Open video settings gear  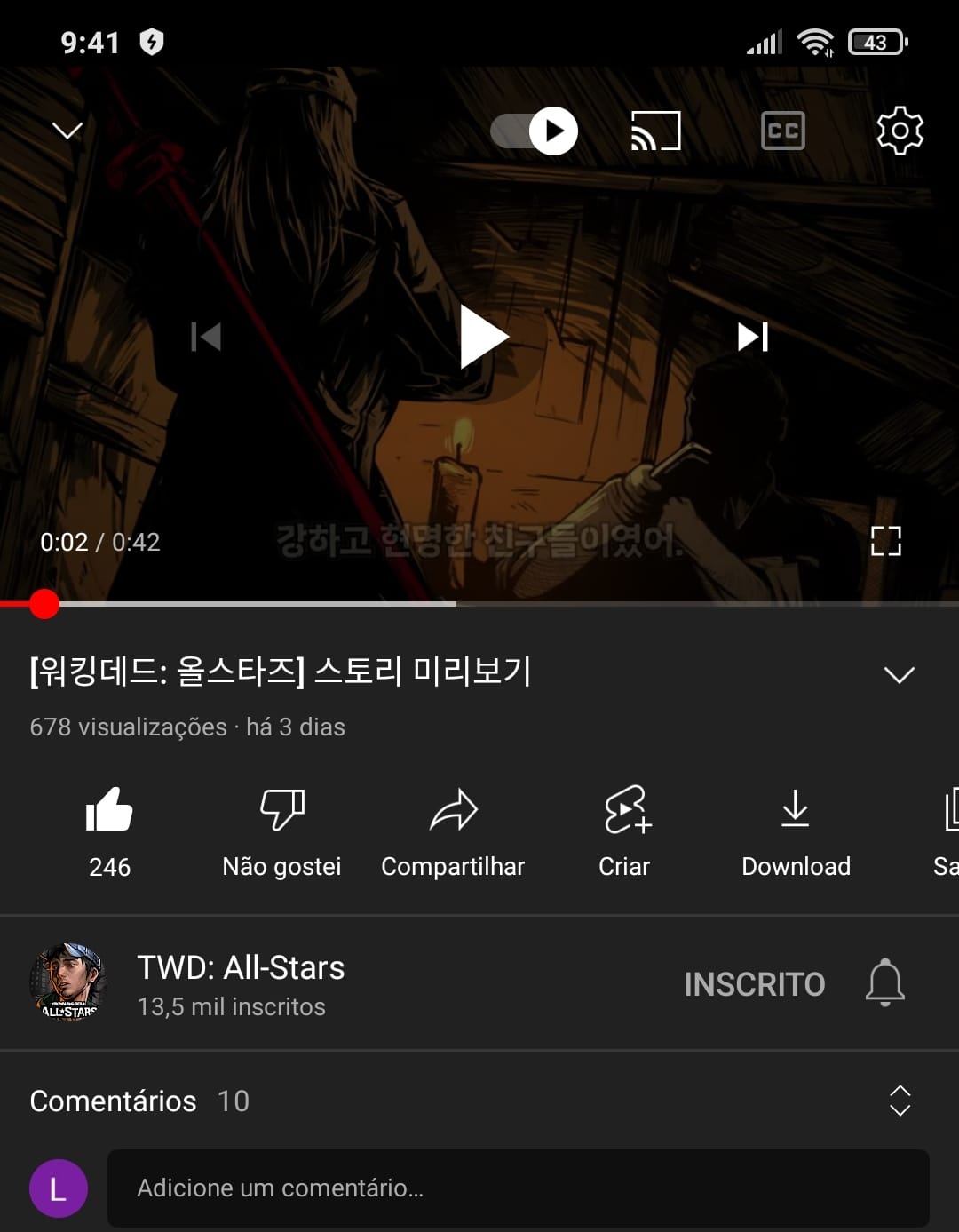click(x=900, y=131)
